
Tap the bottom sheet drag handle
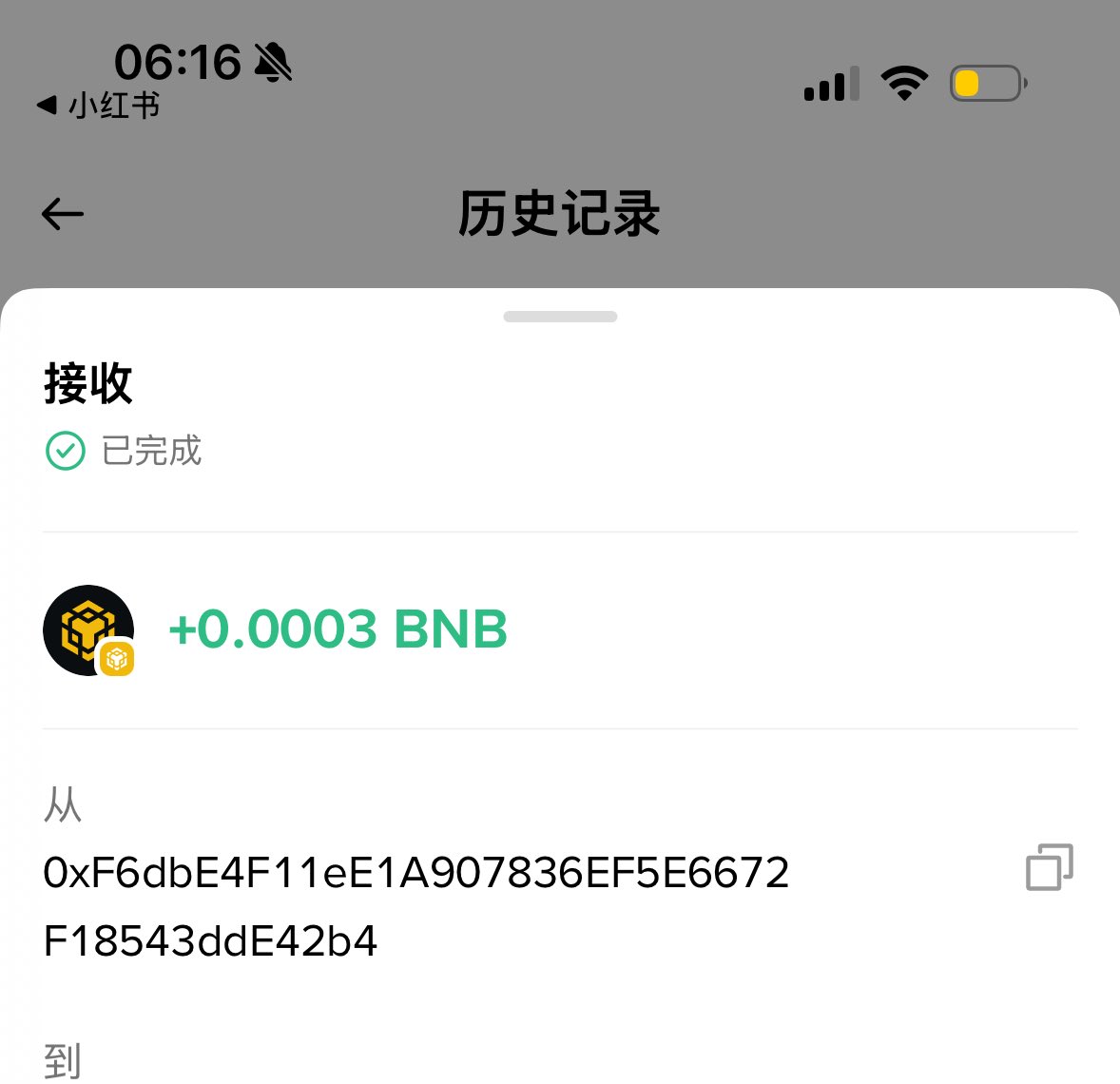[x=560, y=317]
